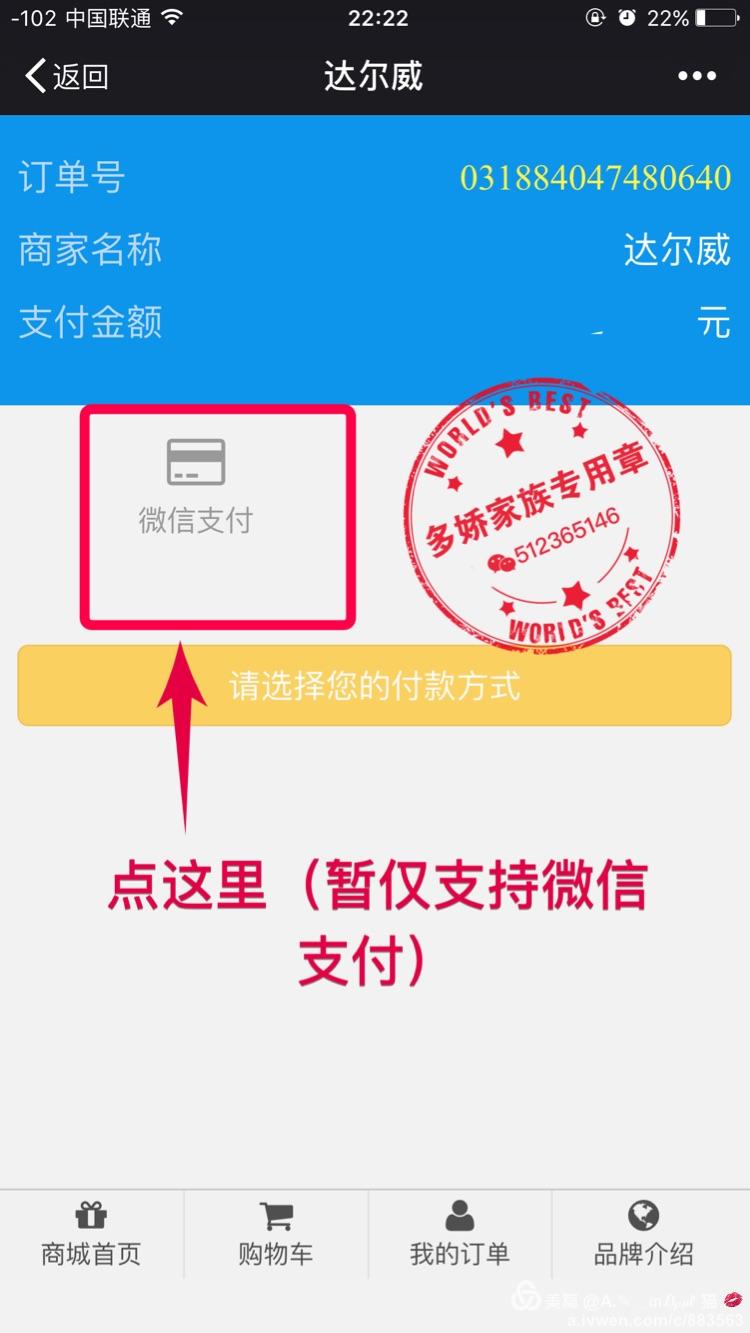Viewport: 750px width, 1333px height.
Task: Select 微信支付 as payment method
Action: (x=196, y=487)
